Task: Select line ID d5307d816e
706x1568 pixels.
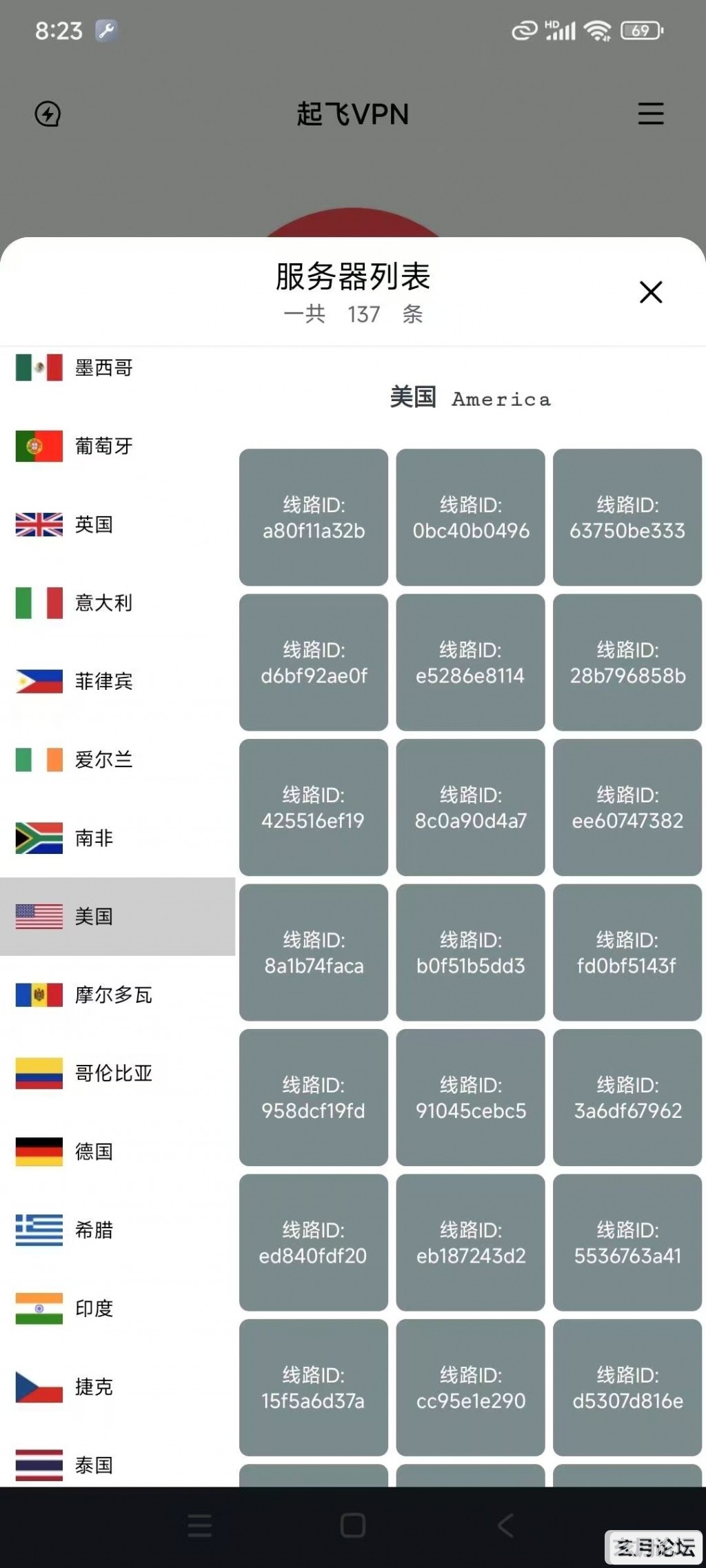Action: coord(627,1387)
